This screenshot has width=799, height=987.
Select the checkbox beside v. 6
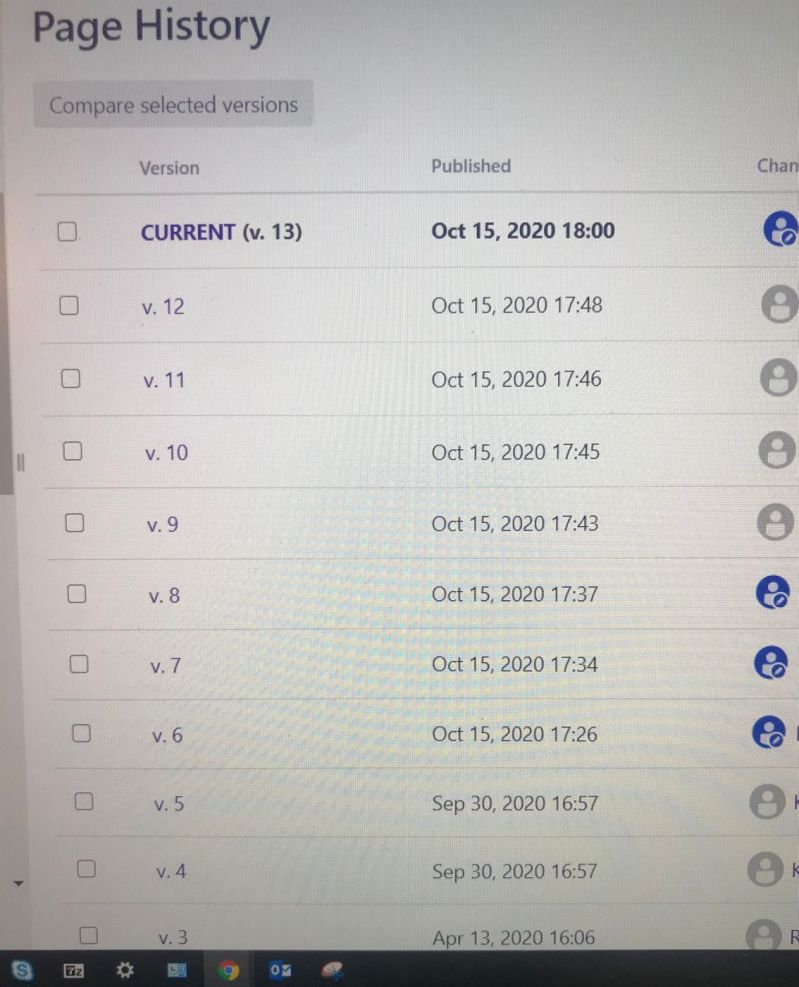81,733
